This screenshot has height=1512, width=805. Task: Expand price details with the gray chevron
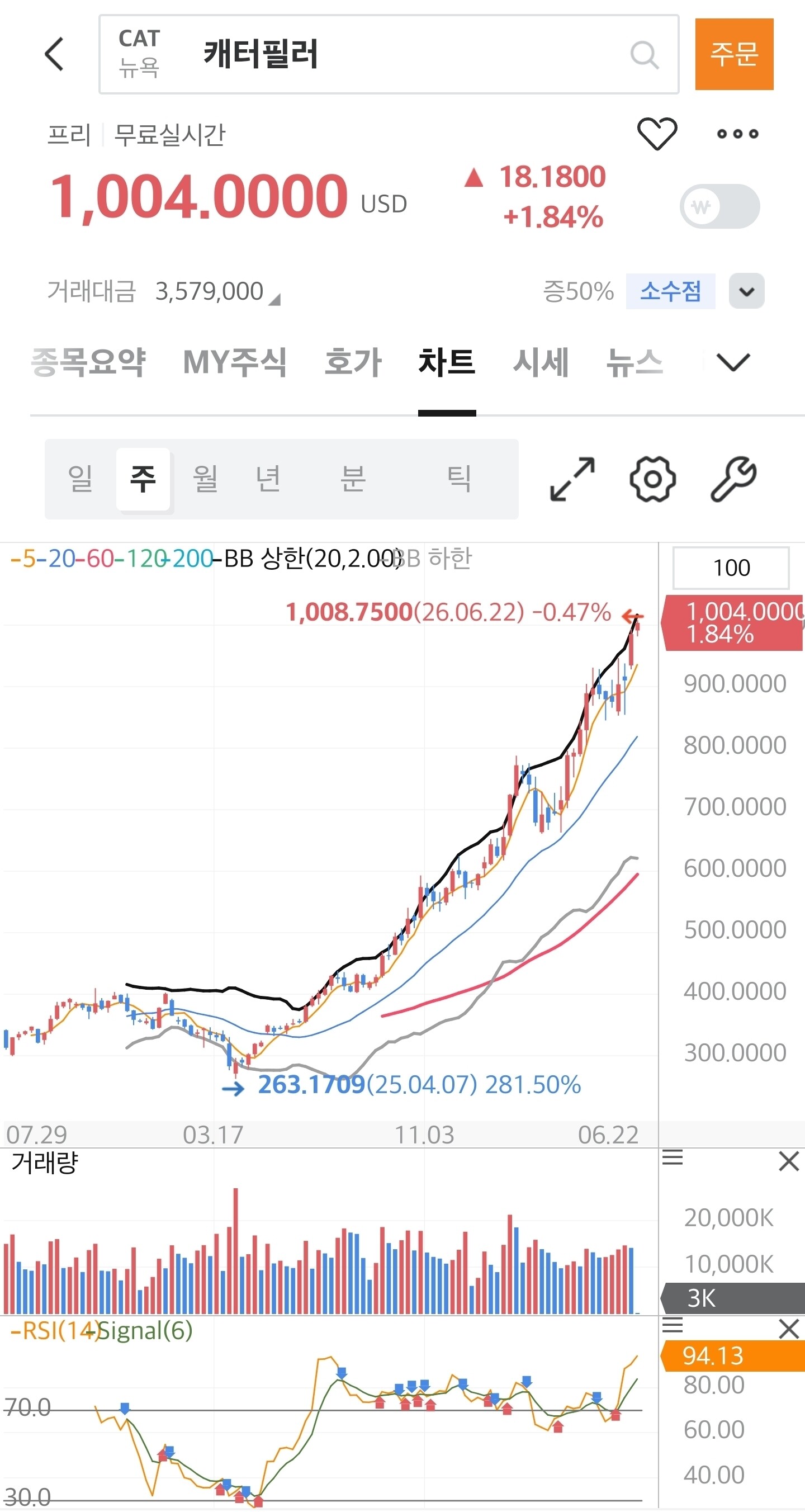pyautogui.click(x=746, y=291)
